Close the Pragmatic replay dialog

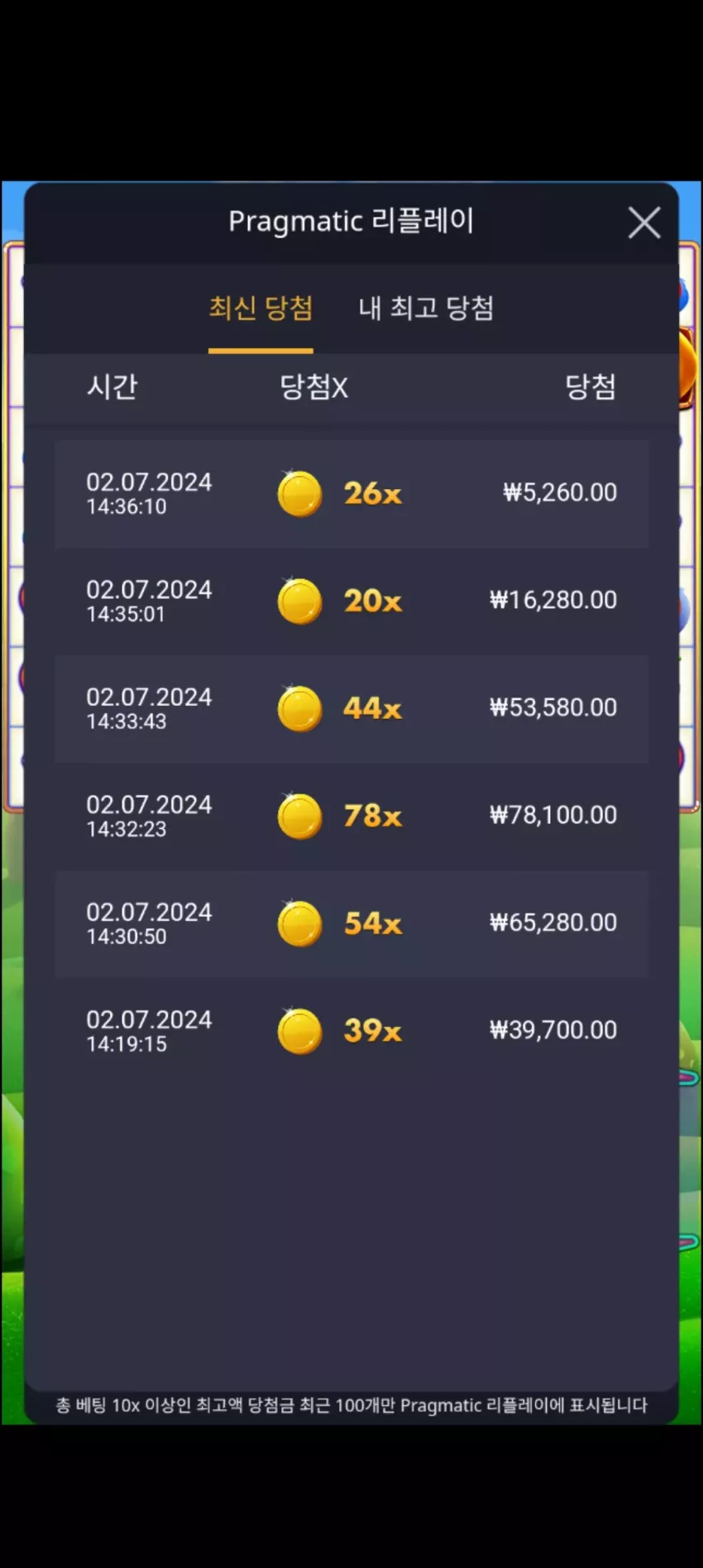[643, 223]
